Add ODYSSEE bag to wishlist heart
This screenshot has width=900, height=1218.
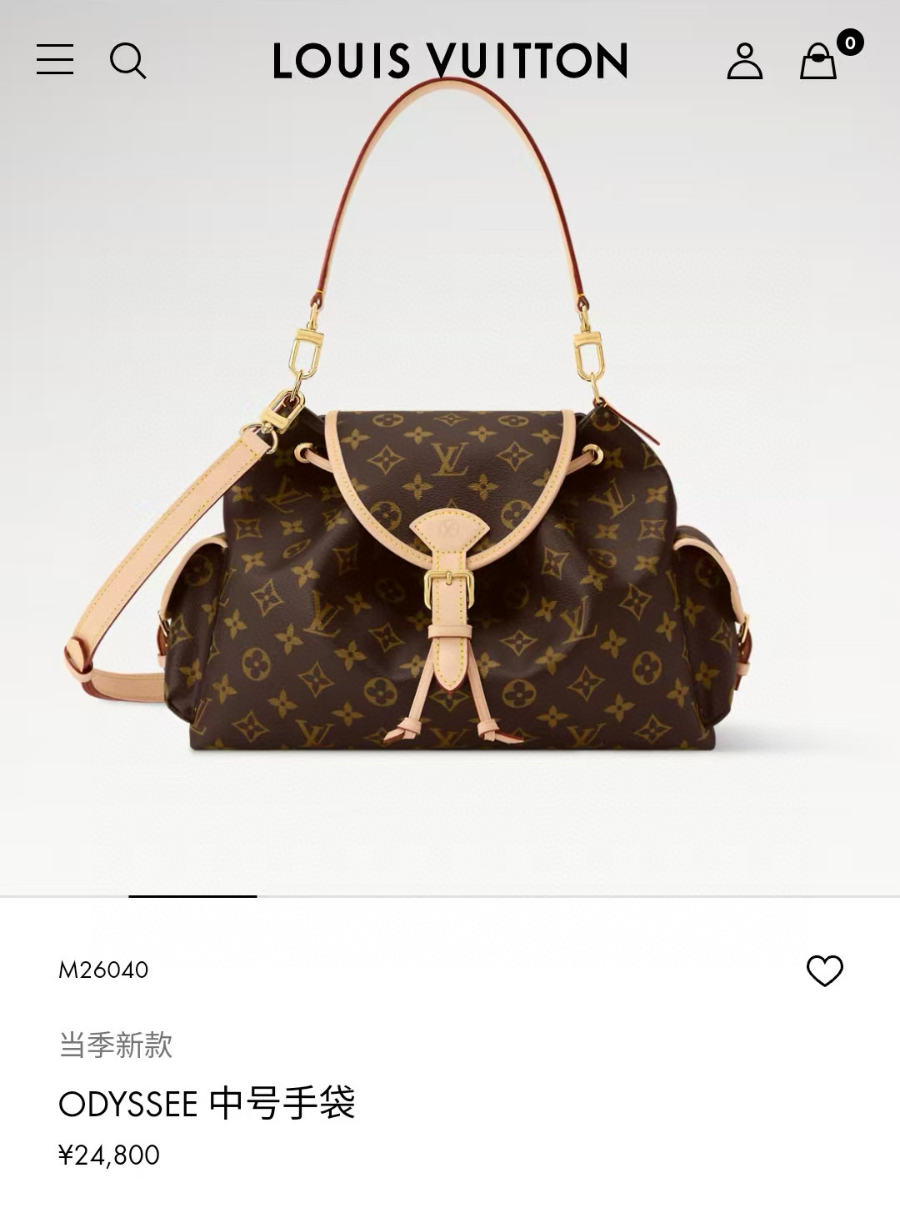pos(825,970)
